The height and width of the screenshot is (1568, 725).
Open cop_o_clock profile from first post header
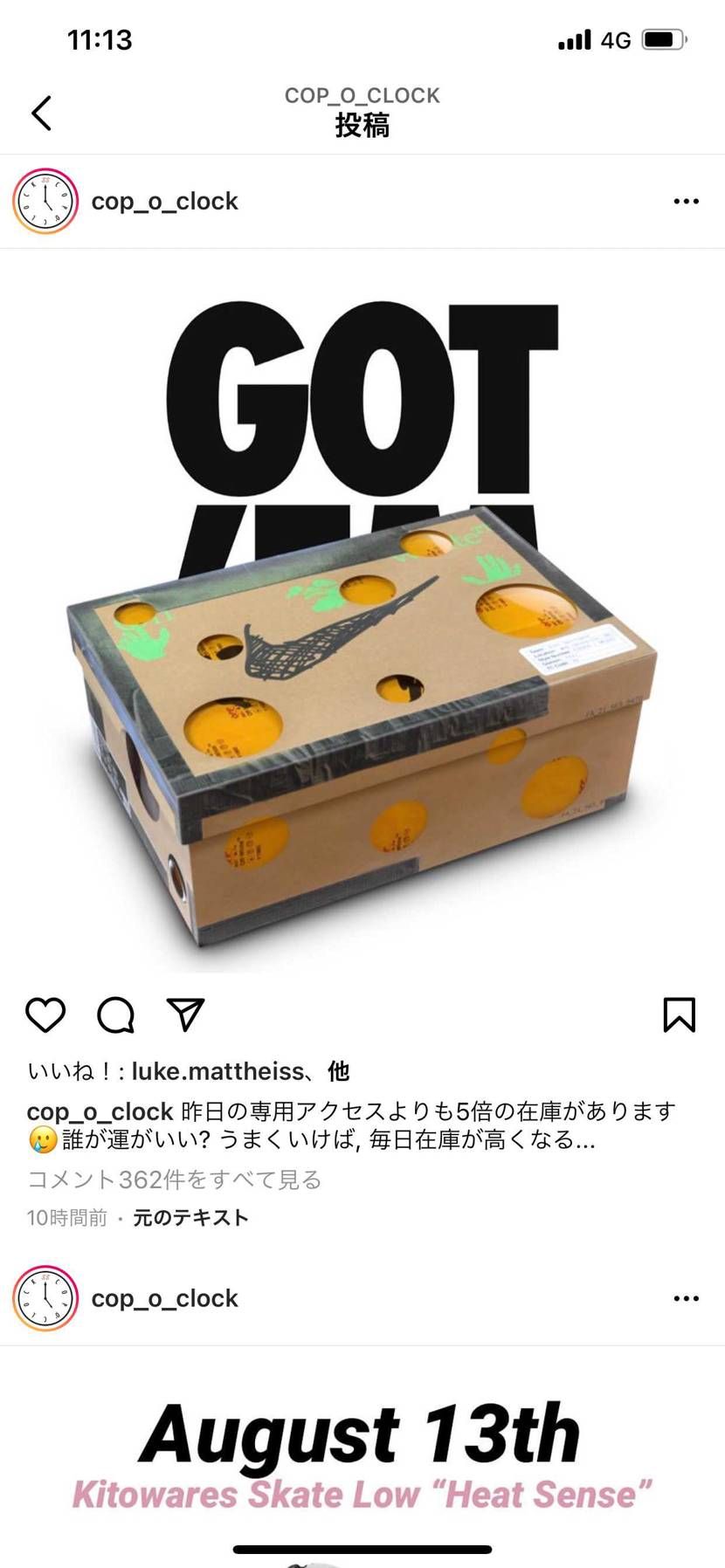point(164,202)
